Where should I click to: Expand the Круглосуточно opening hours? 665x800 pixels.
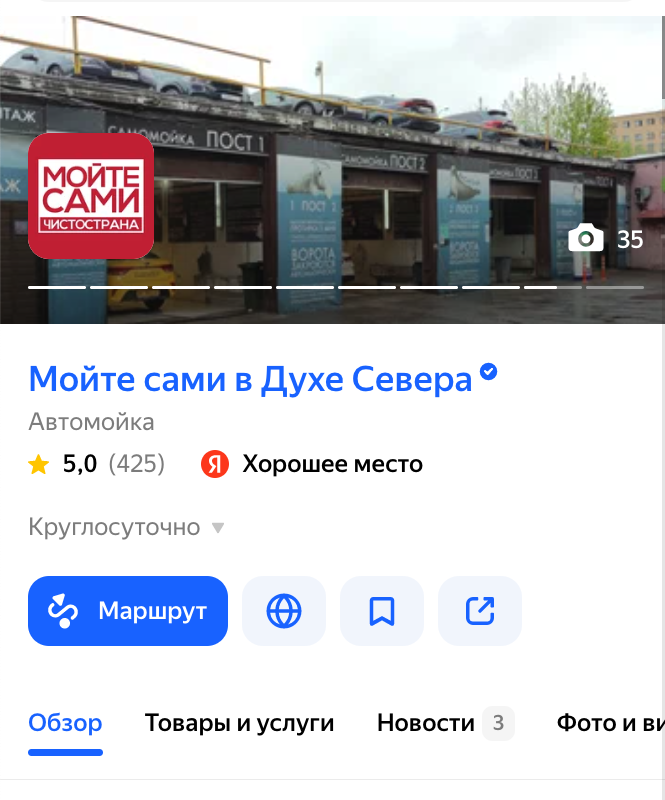(x=127, y=527)
